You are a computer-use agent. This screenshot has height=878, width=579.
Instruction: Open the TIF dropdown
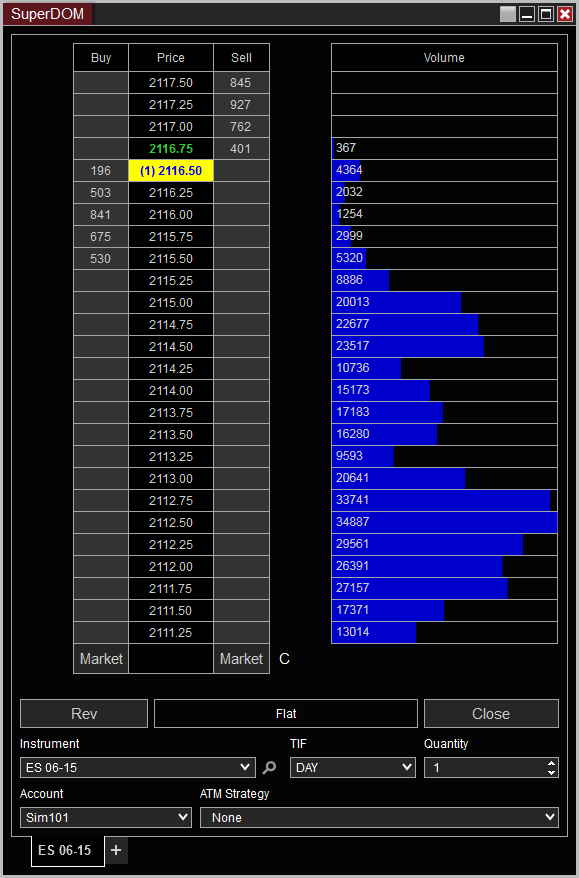pos(353,767)
